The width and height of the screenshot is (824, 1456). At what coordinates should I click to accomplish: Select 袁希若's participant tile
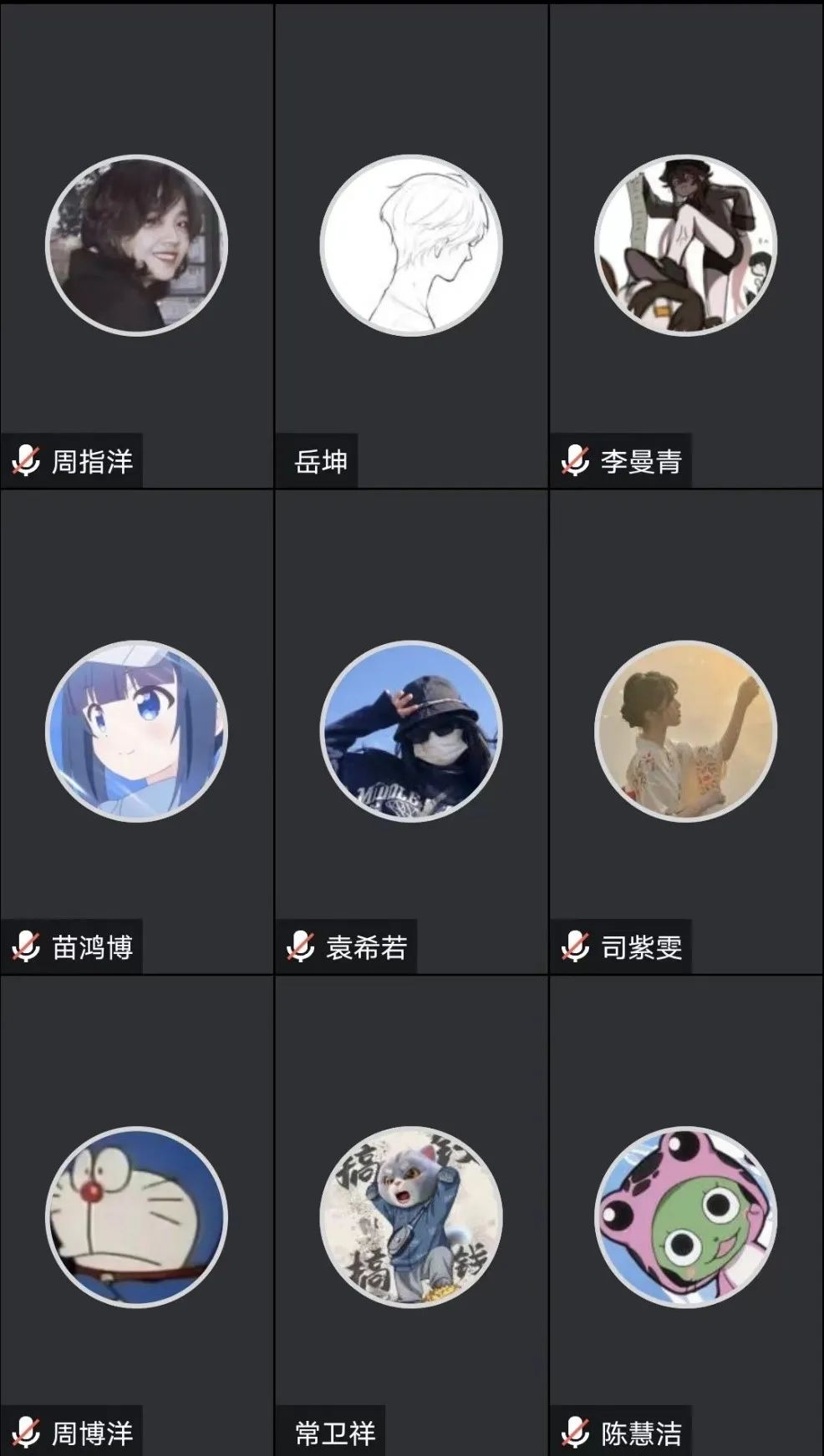click(x=411, y=731)
